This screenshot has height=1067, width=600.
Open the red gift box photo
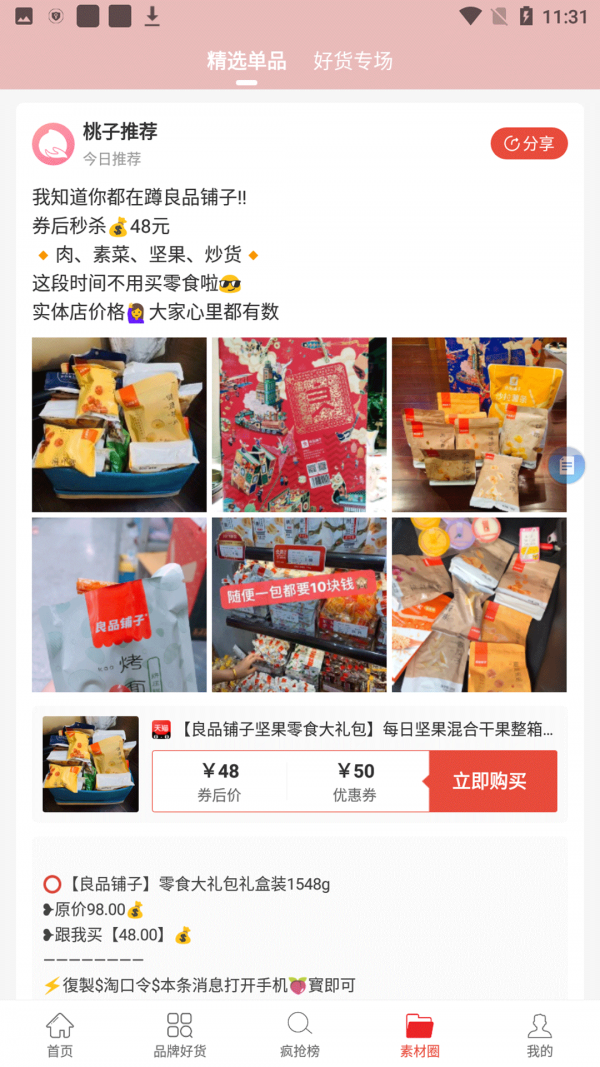point(299,424)
